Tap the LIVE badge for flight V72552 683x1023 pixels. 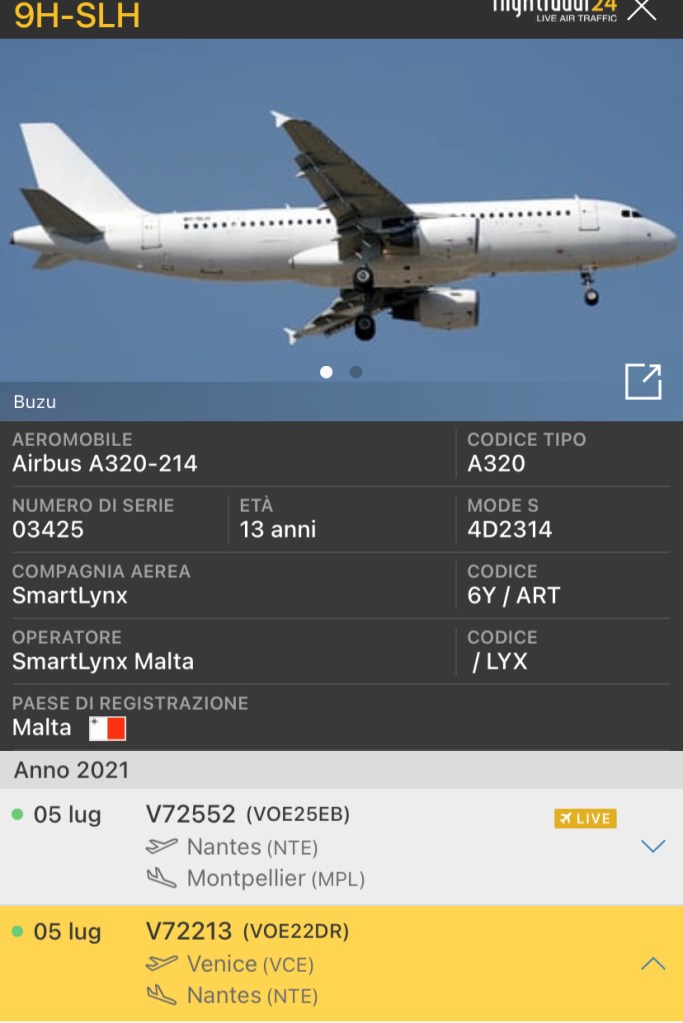click(585, 818)
